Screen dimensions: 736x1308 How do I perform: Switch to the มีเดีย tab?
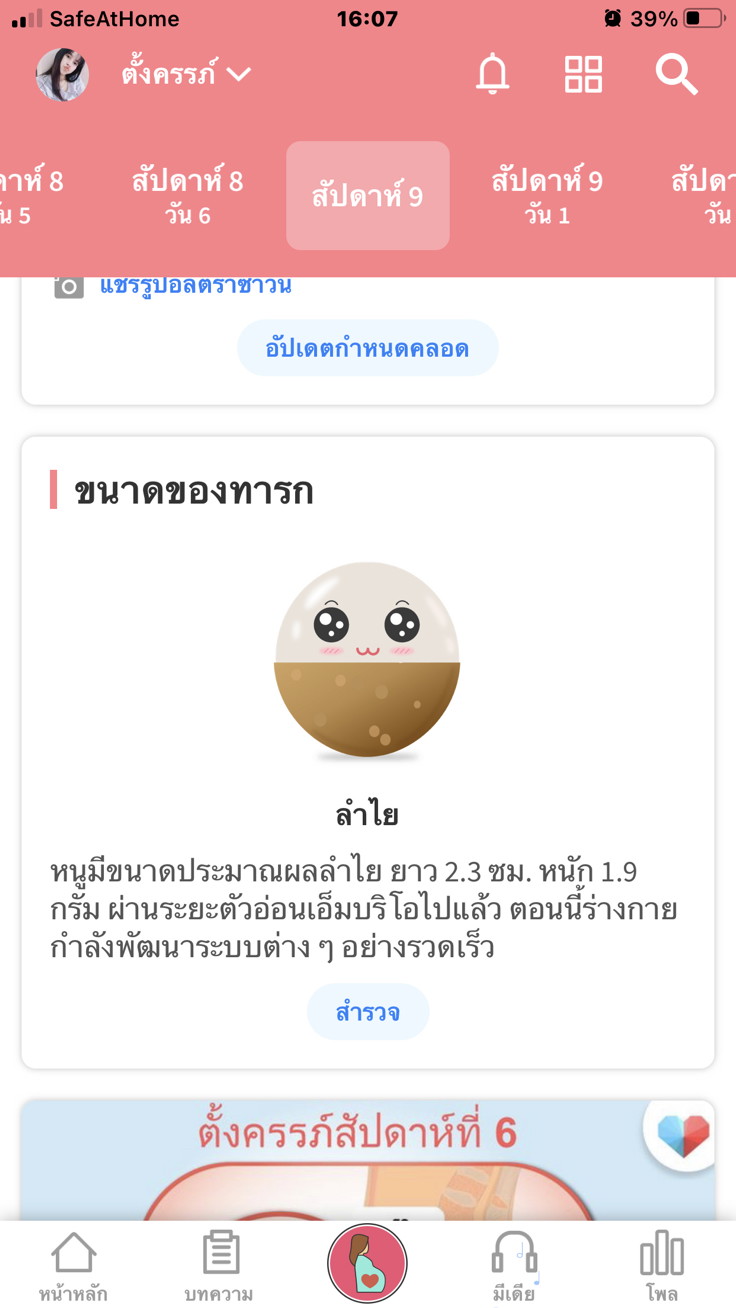pos(514,1267)
